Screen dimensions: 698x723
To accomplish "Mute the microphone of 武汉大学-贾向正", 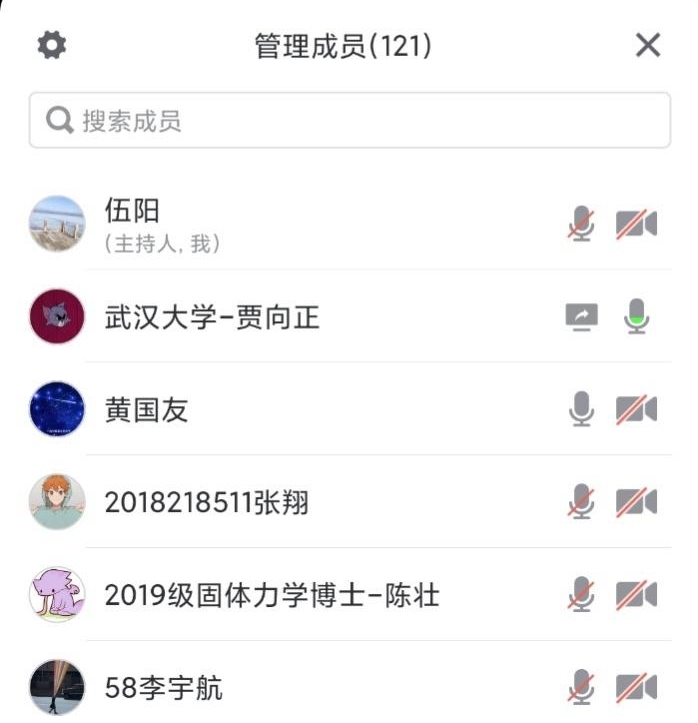I will [636, 317].
